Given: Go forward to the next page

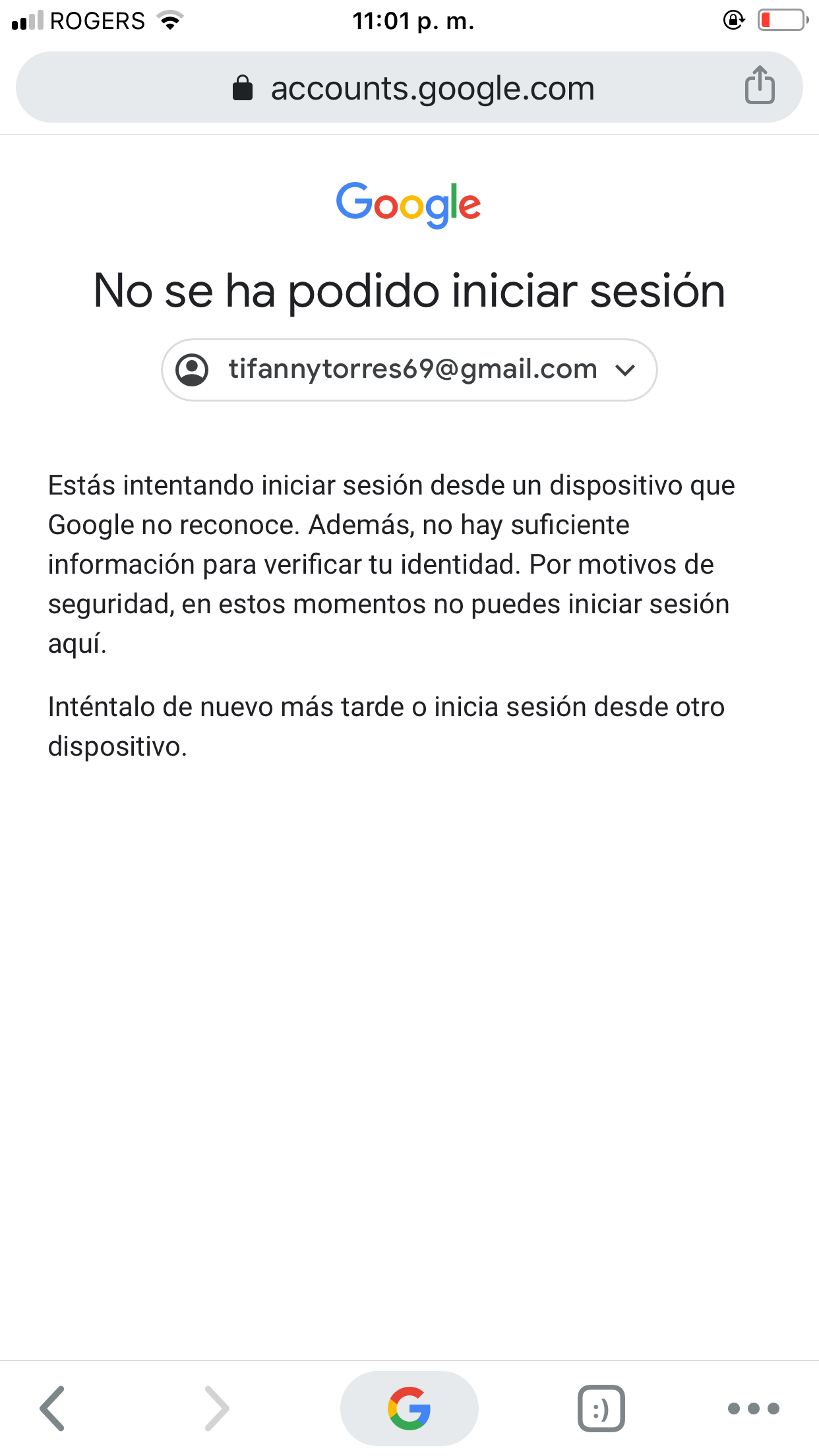Looking at the screenshot, I should (217, 1409).
